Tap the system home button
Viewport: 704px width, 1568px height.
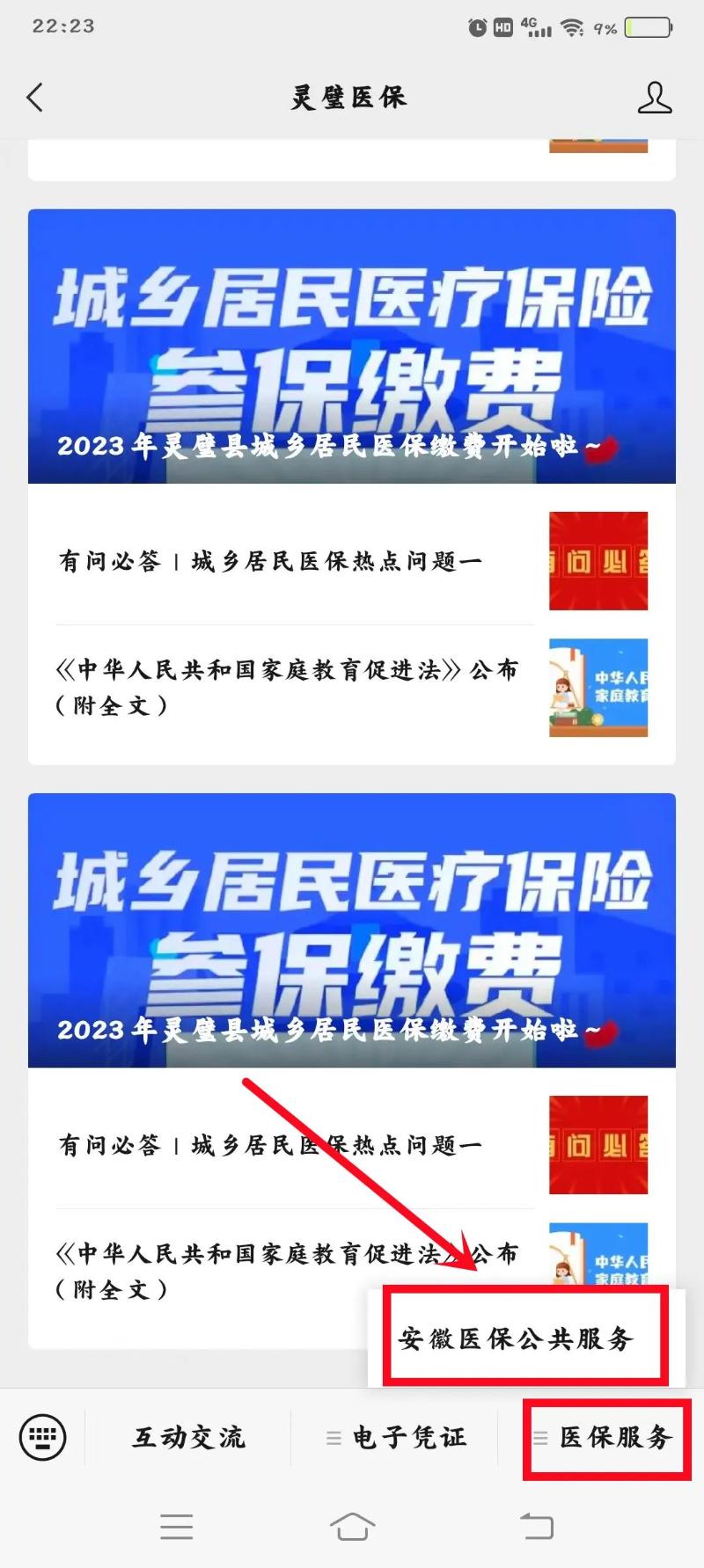(x=352, y=1527)
